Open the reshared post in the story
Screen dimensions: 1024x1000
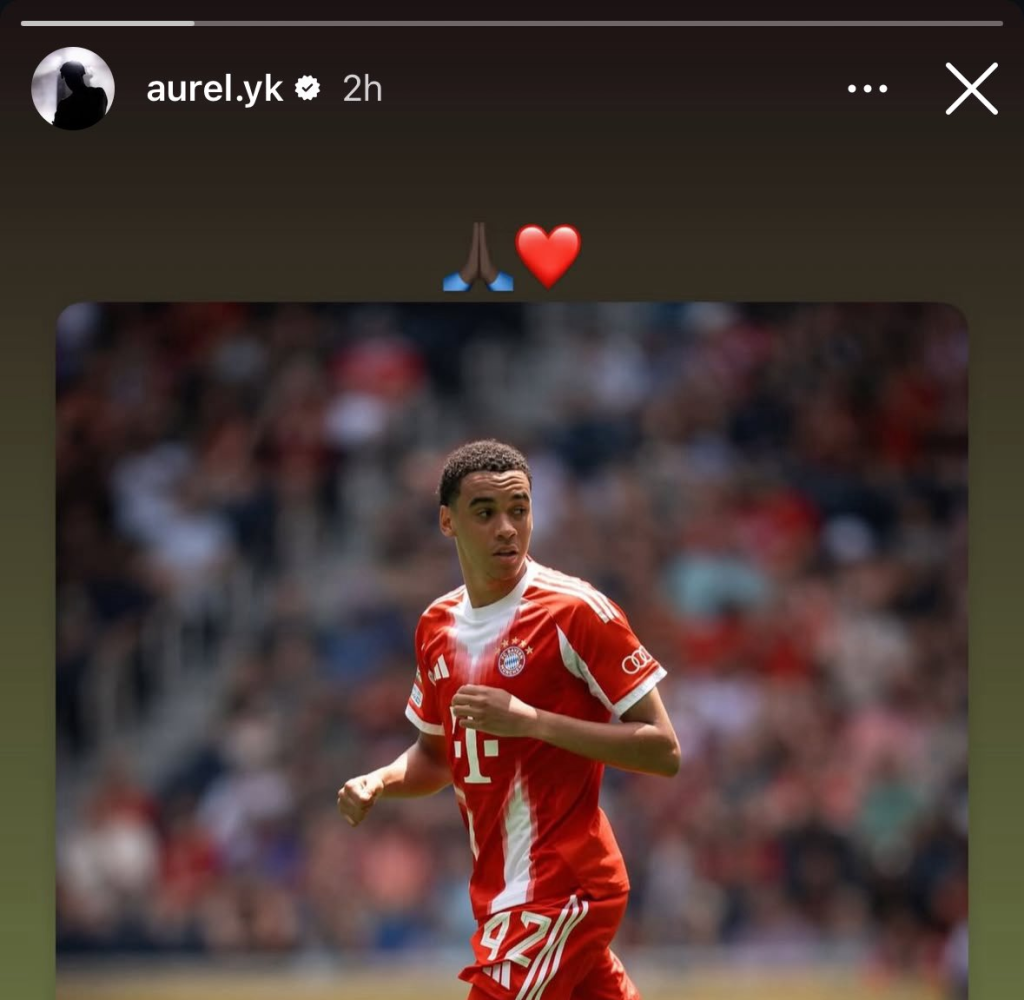tap(511, 650)
